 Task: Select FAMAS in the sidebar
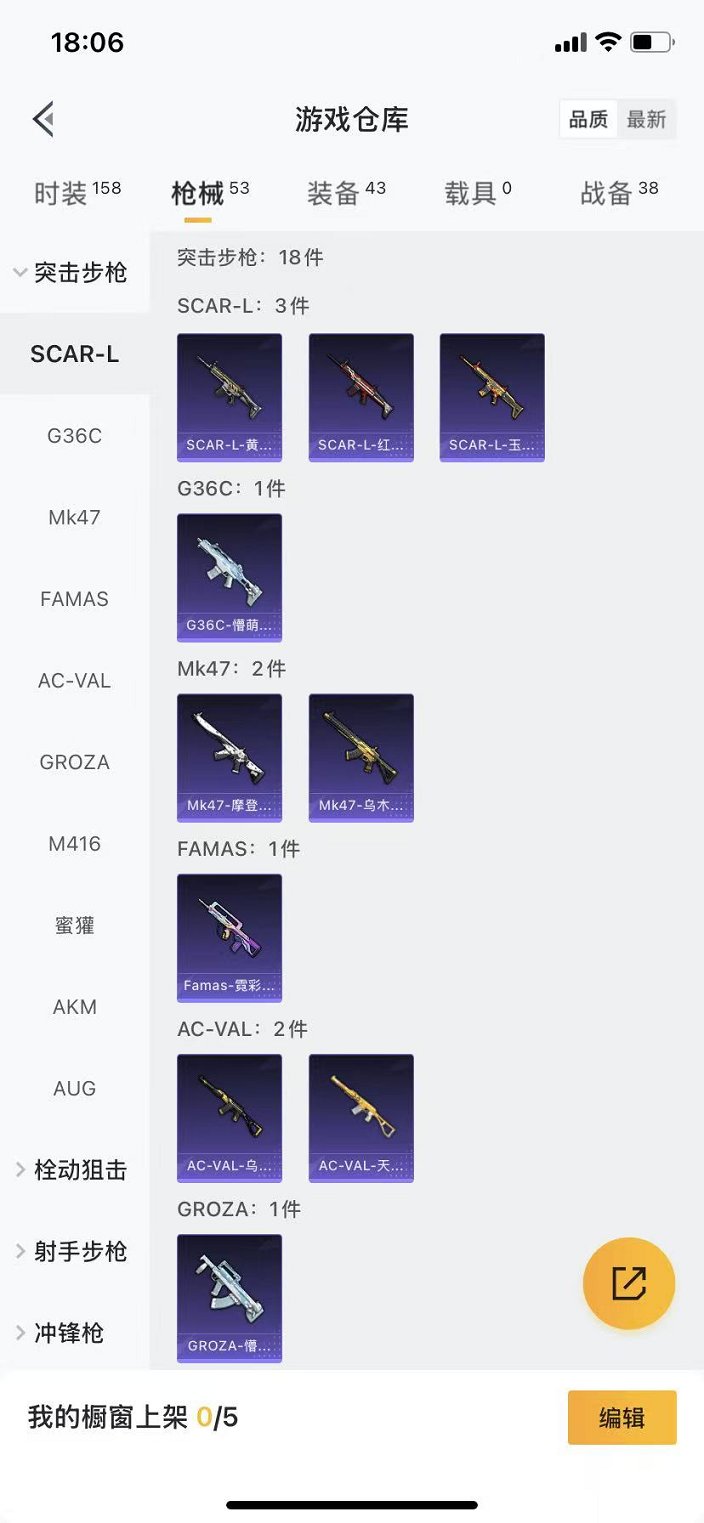[x=74, y=599]
